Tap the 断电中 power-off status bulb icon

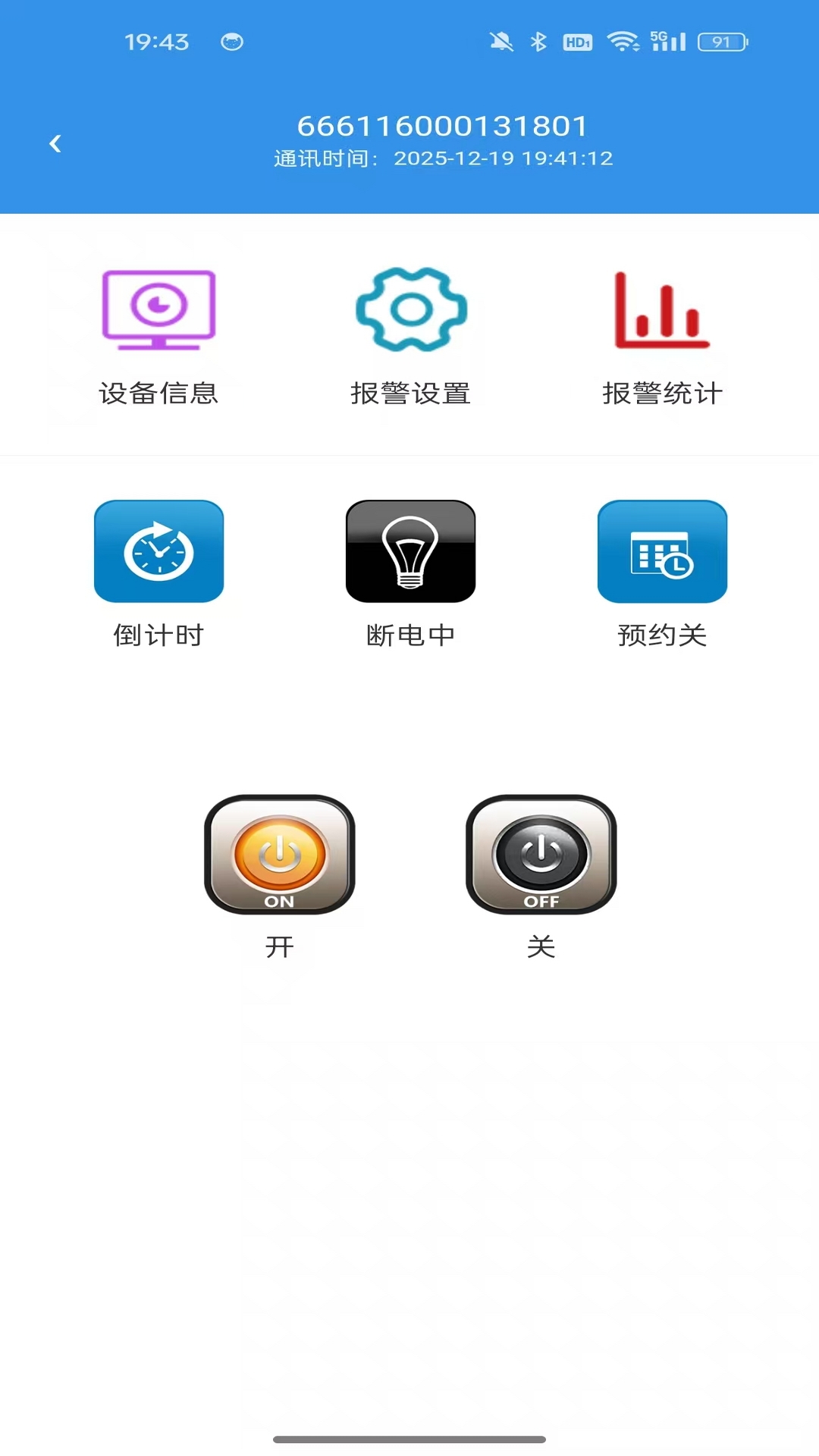click(410, 552)
